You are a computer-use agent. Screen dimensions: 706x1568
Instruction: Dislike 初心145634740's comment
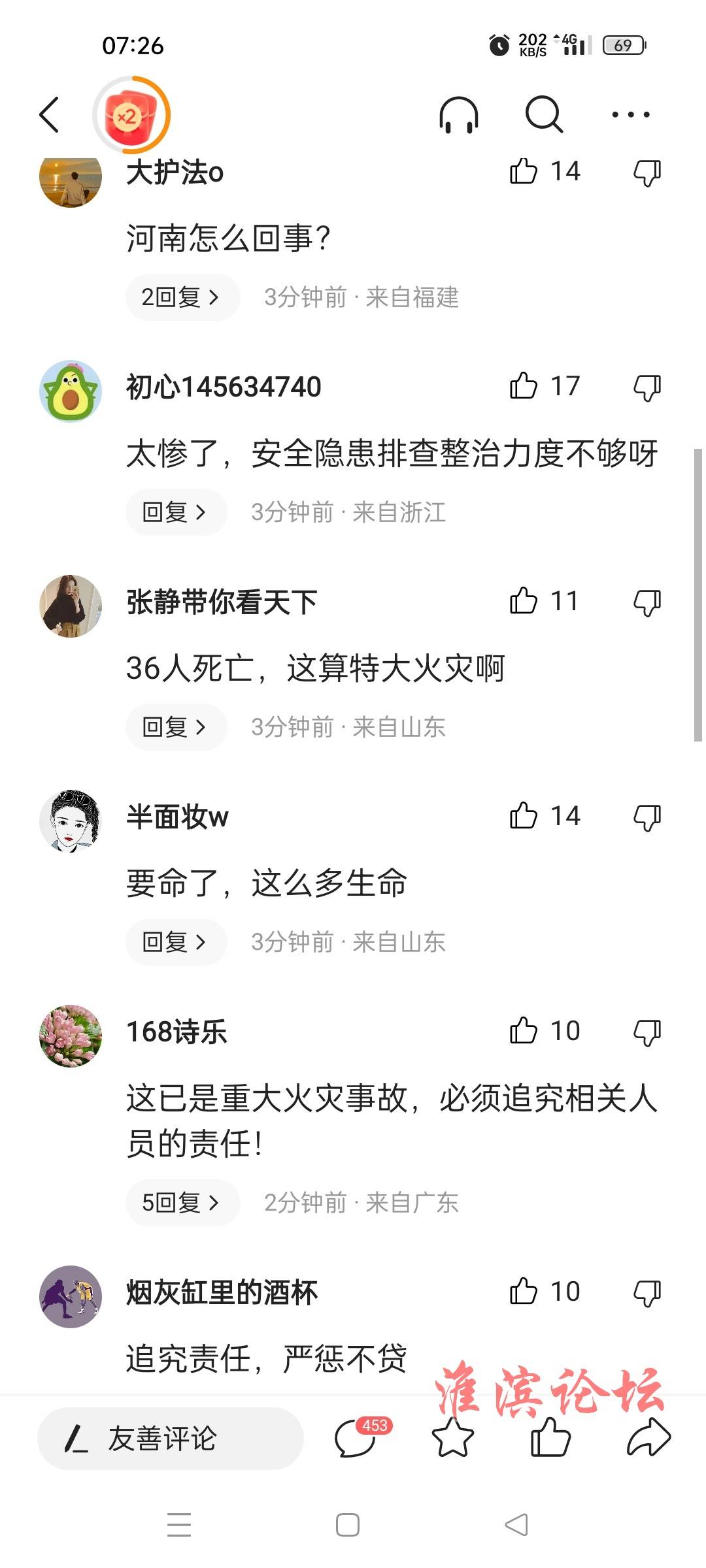647,387
